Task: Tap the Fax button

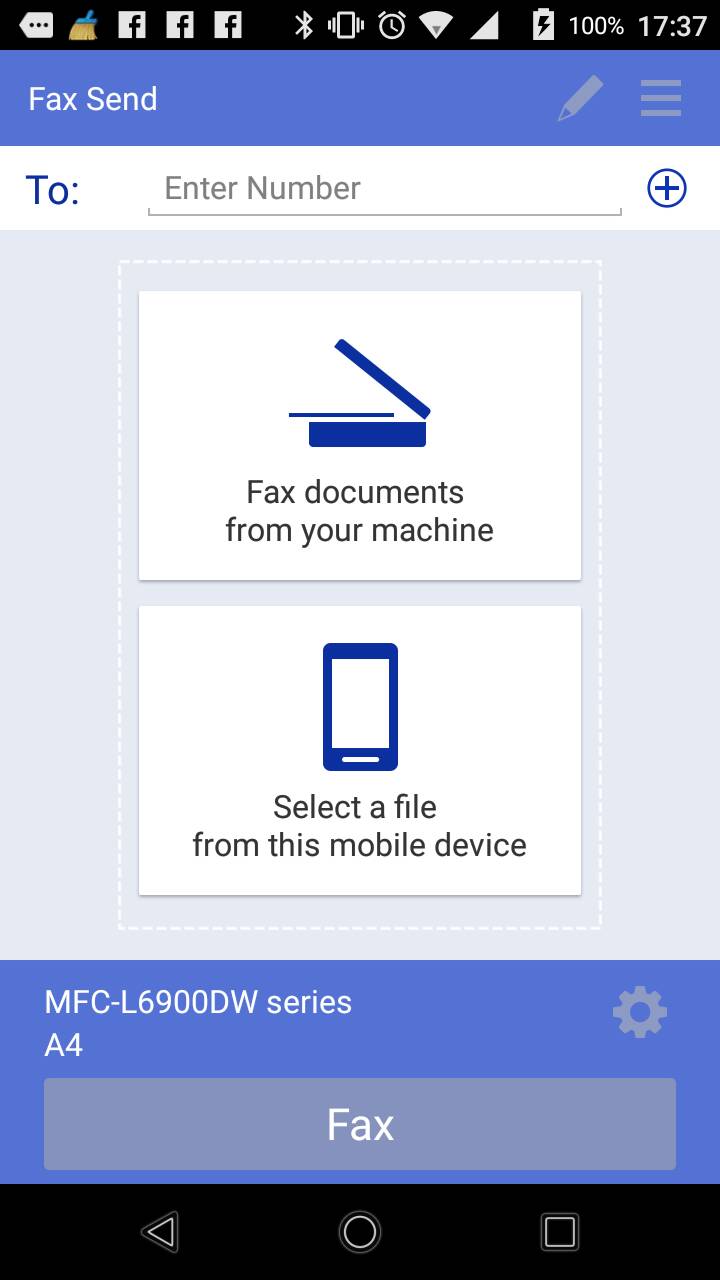Action: pyautogui.click(x=360, y=1124)
